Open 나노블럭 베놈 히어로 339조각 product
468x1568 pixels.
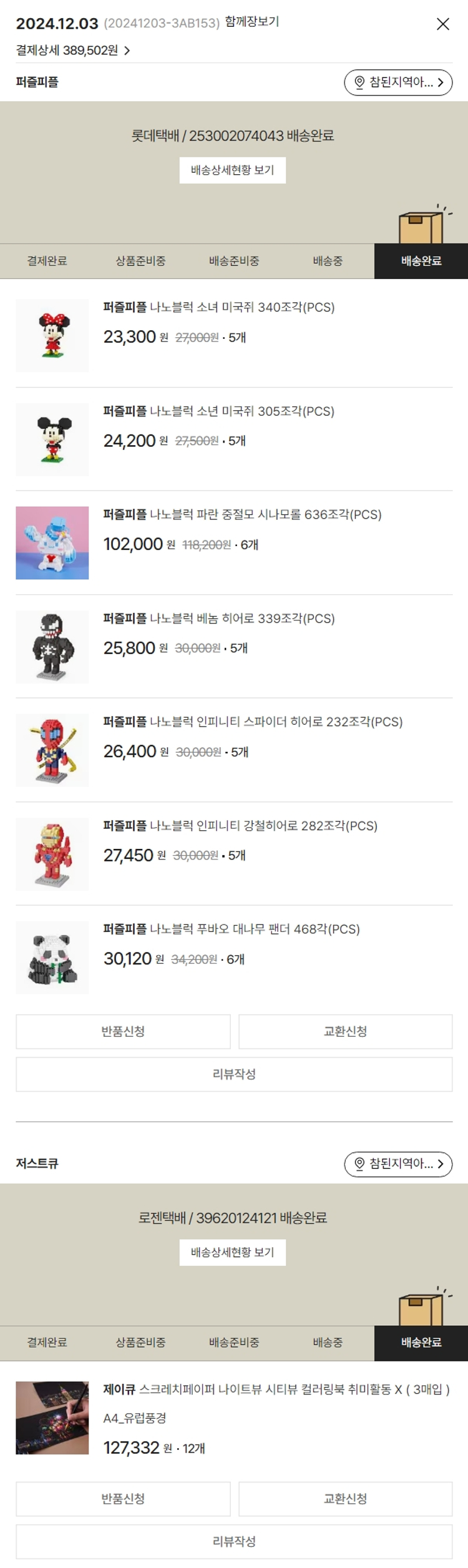219,619
